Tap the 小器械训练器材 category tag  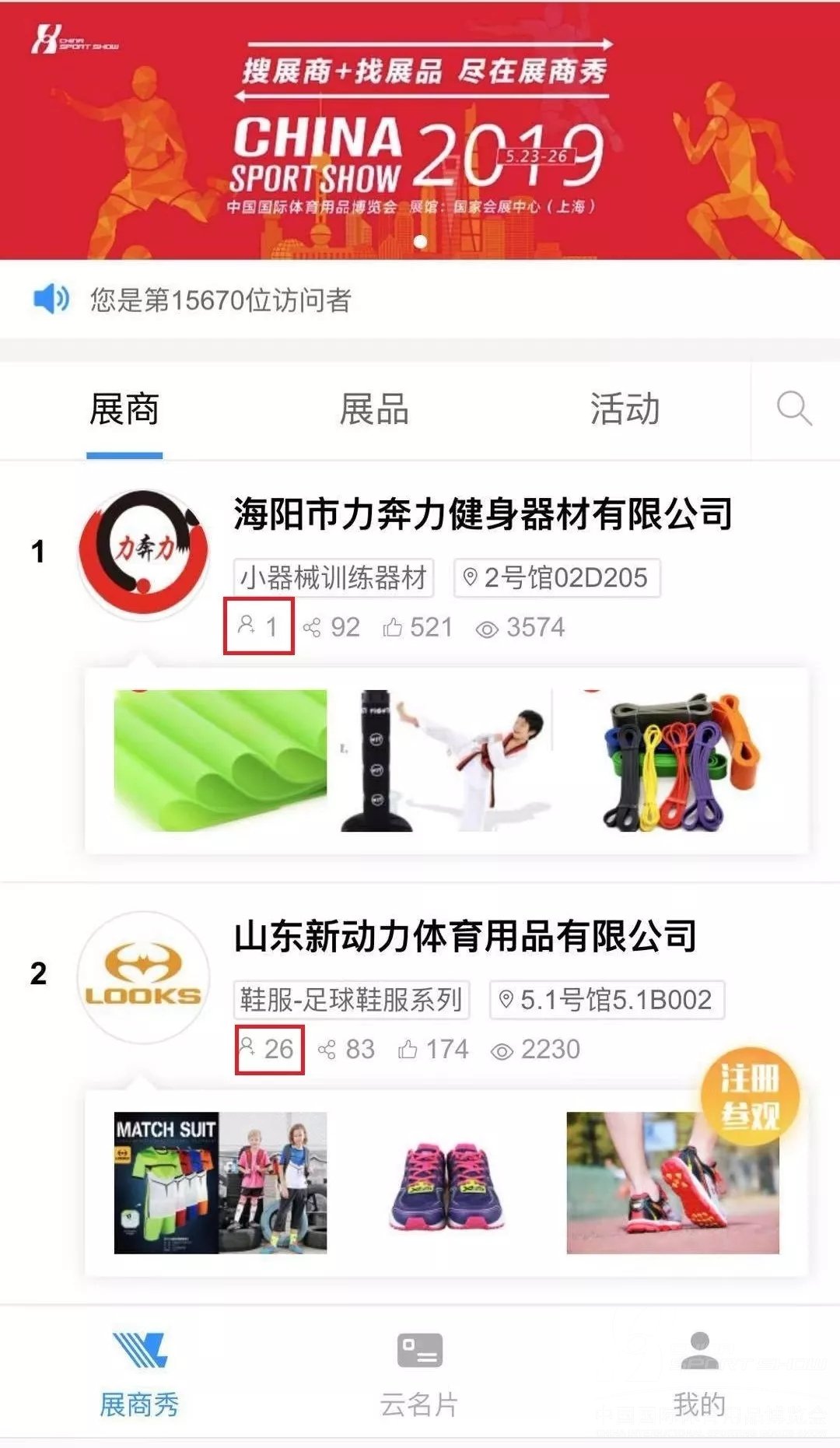tap(334, 578)
